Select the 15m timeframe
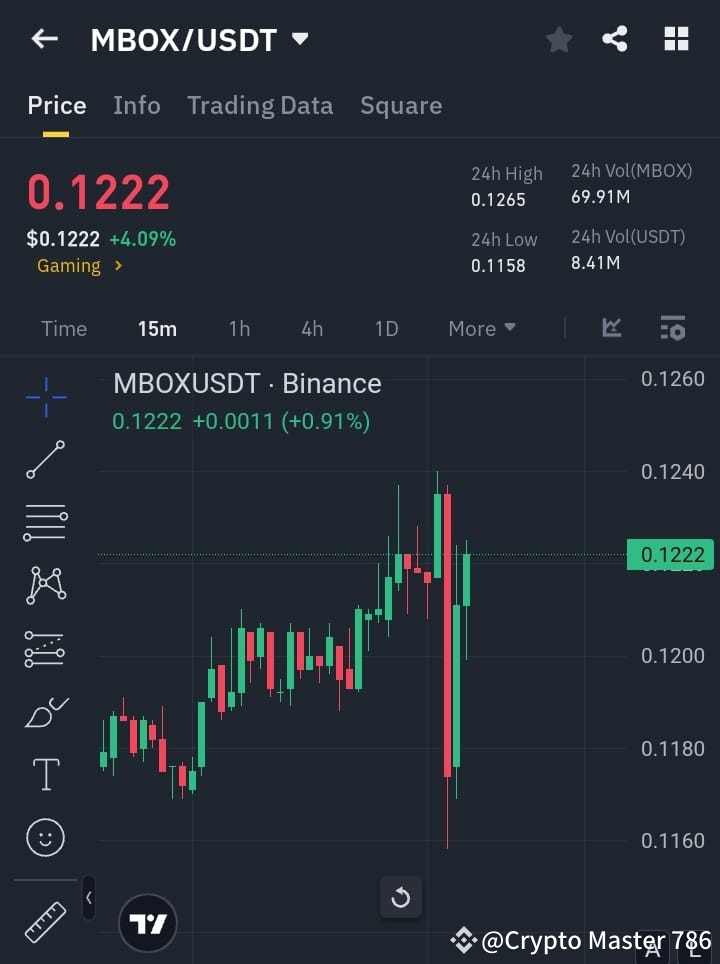The width and height of the screenshot is (720, 964). 157,328
